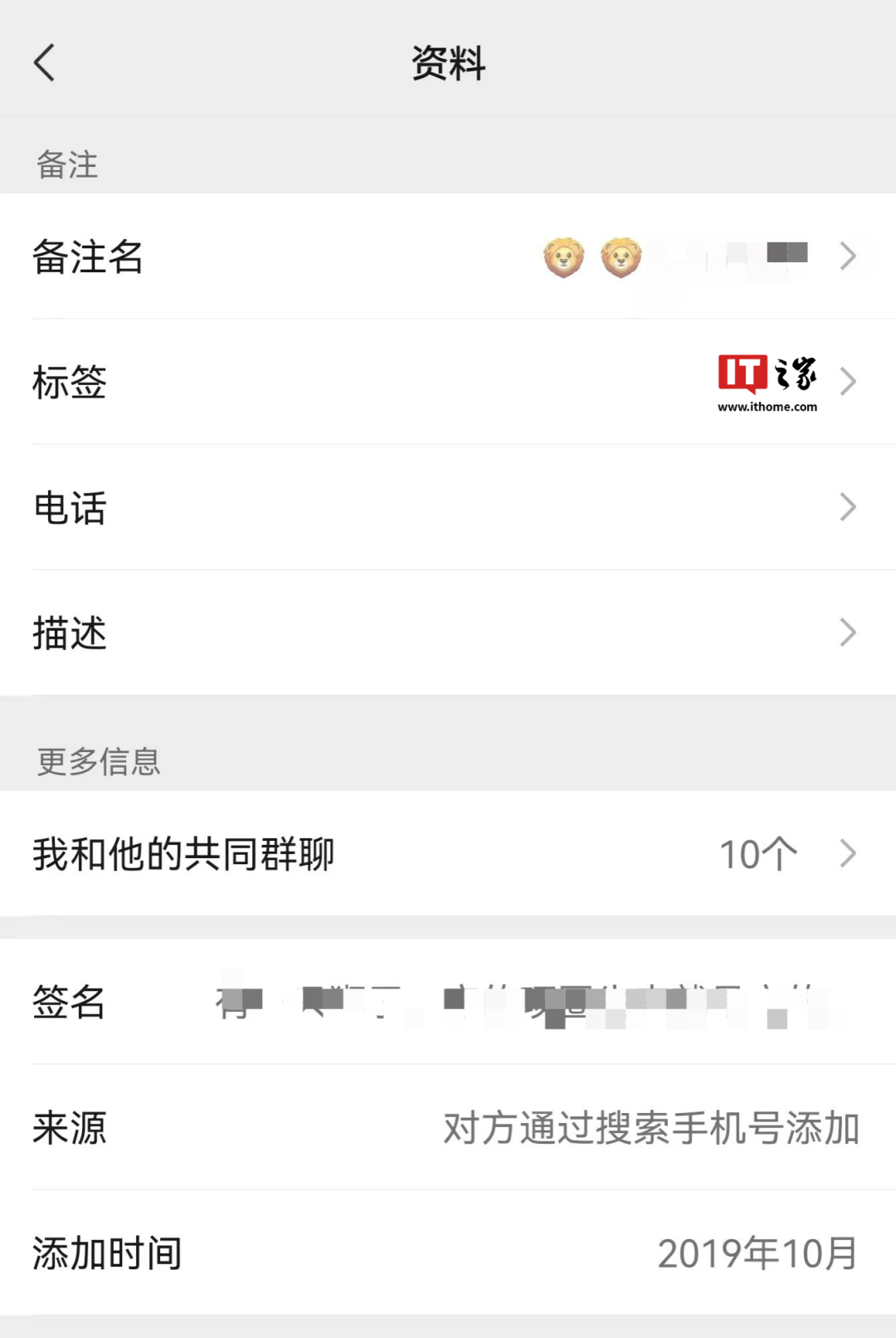The width and height of the screenshot is (896, 1338).
Task: Go back using the top-left arrow
Action: pyautogui.click(x=44, y=63)
